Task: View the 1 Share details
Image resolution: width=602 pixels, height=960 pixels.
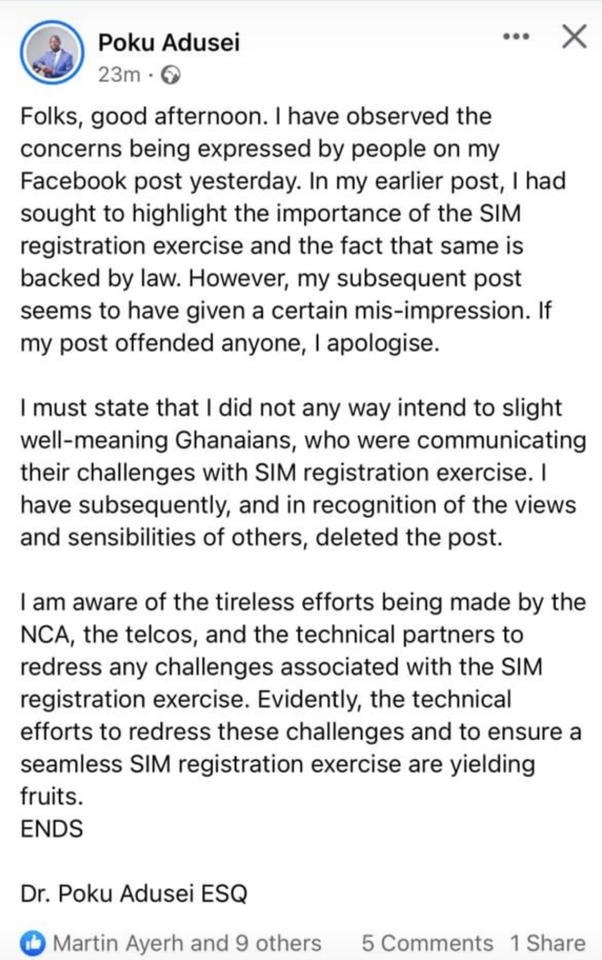Action: coord(547,943)
